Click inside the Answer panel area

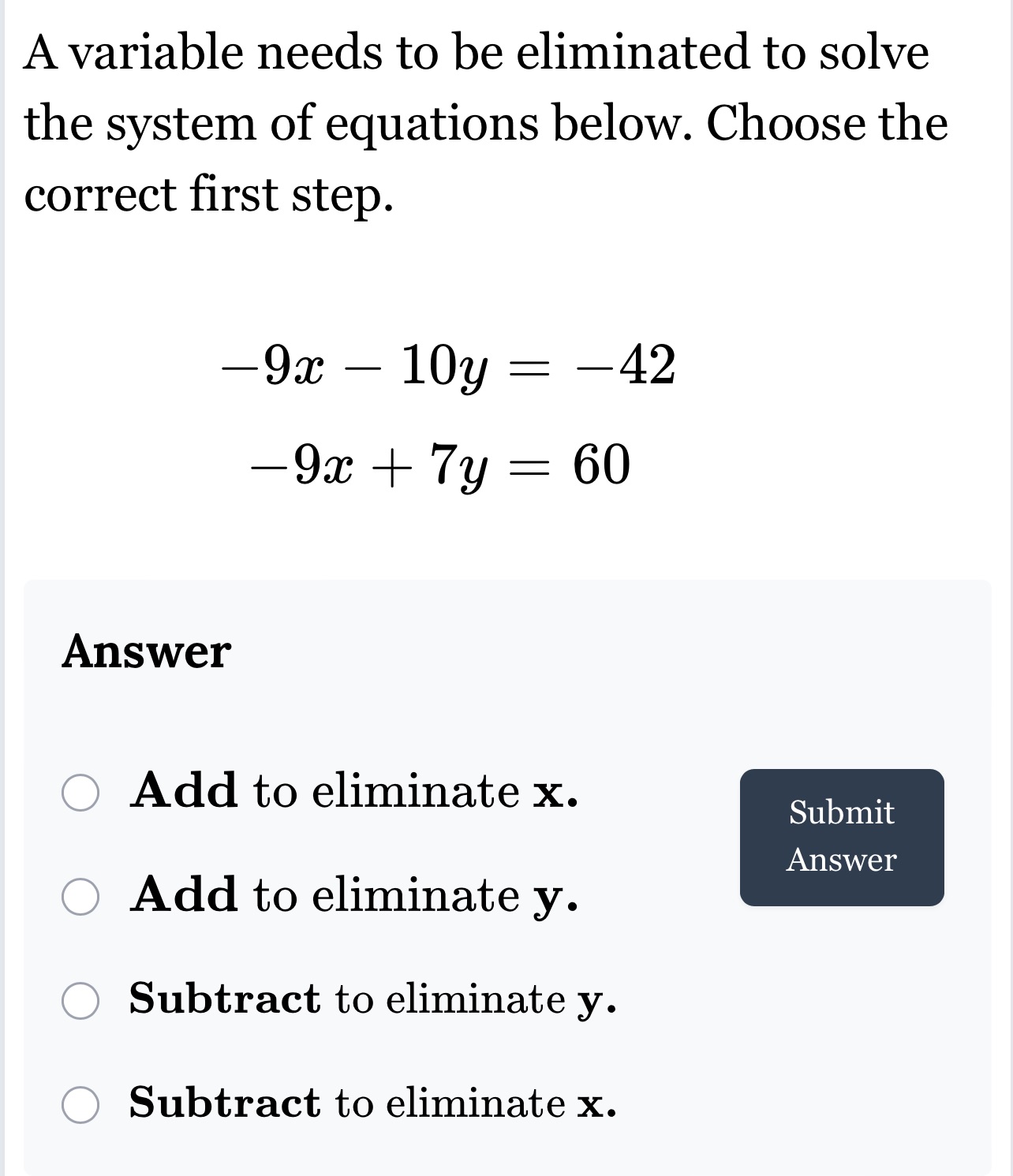click(505, 710)
